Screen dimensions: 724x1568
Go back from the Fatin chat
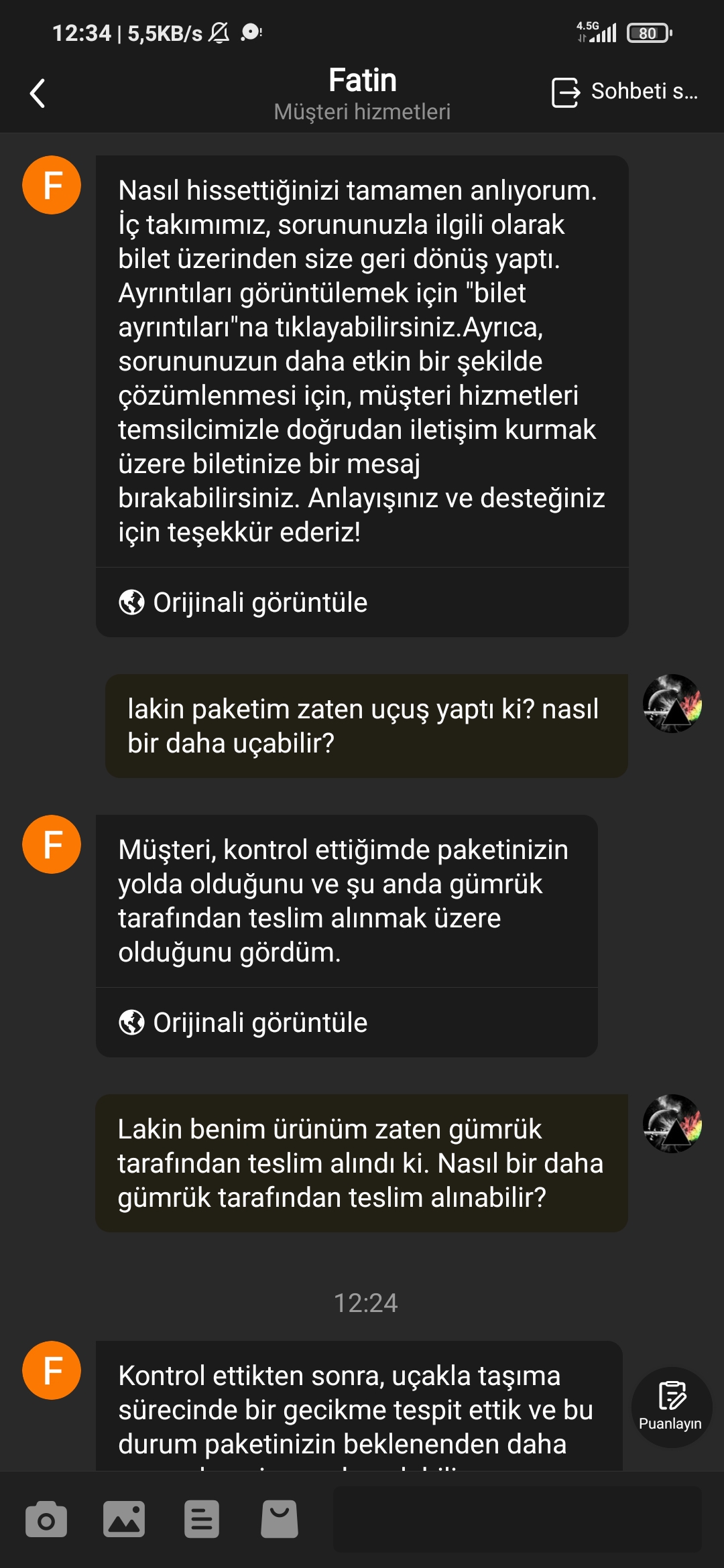(38, 93)
